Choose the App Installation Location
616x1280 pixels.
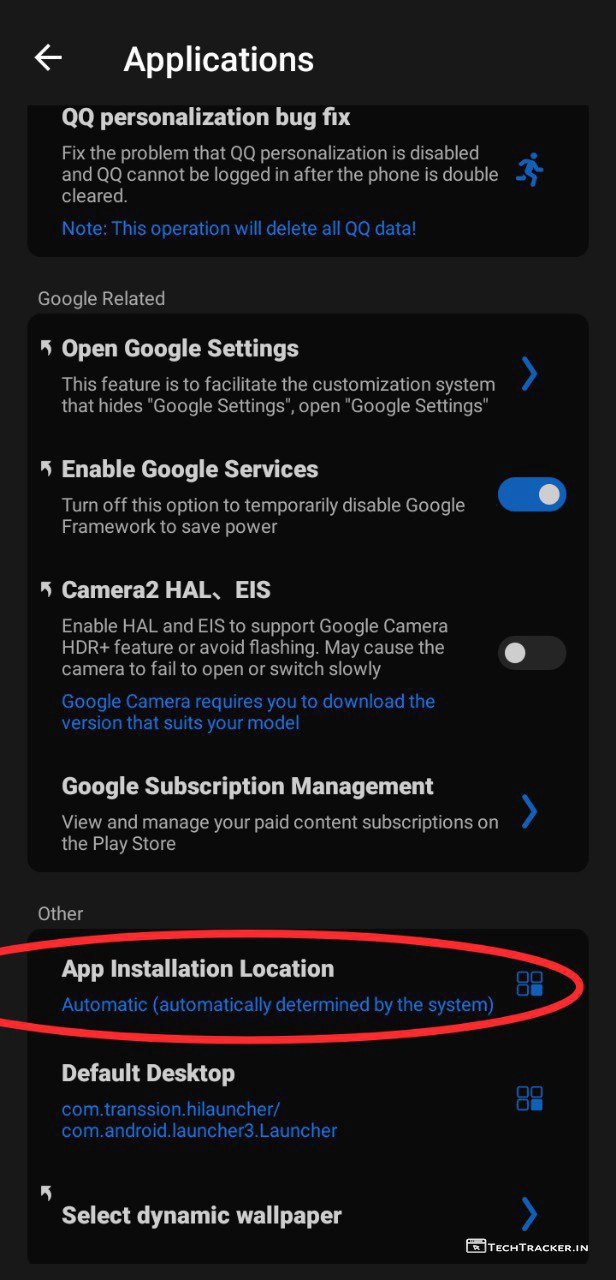pyautogui.click(x=529, y=984)
